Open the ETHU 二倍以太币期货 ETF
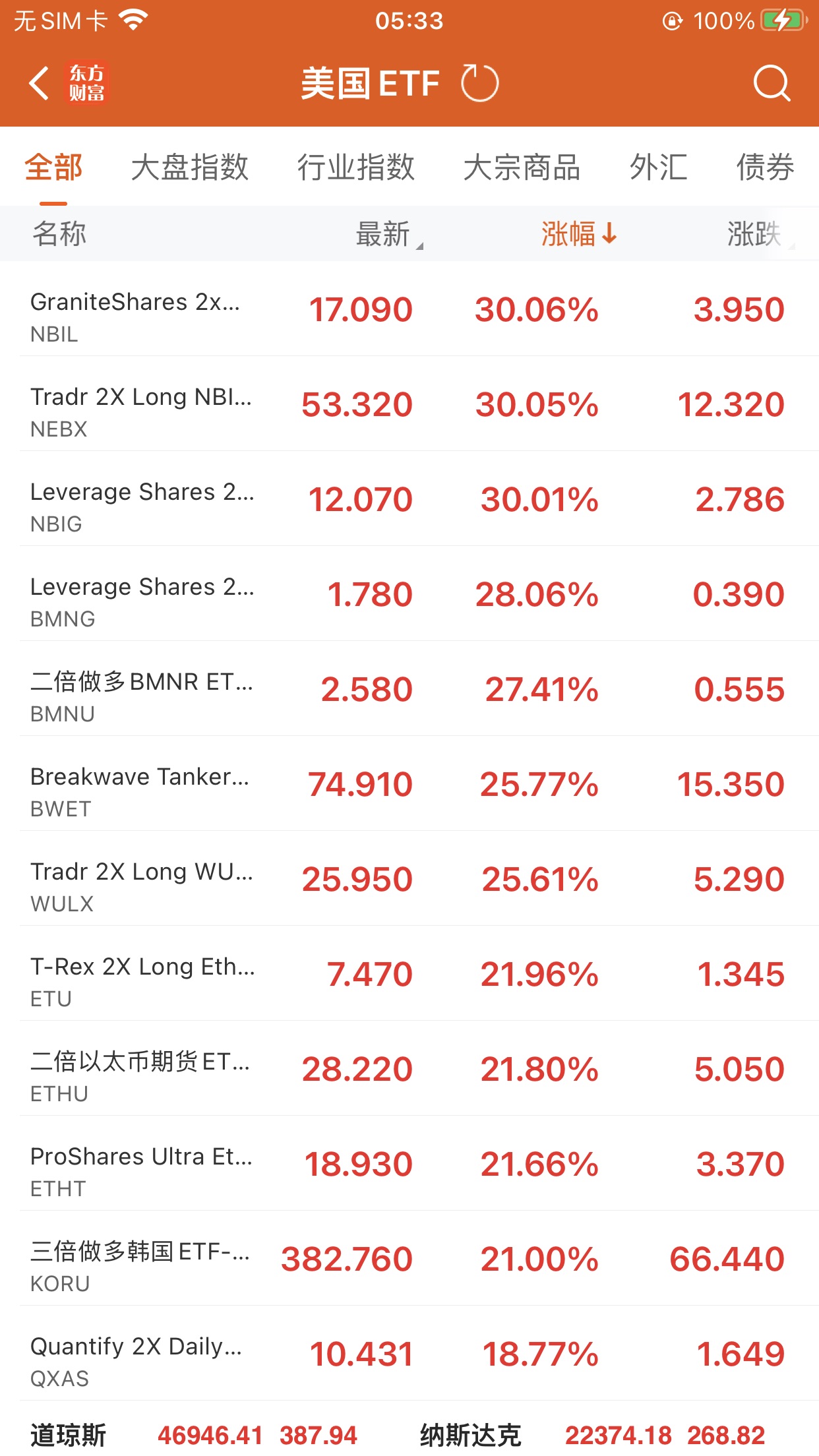819x1456 pixels. [409, 1070]
